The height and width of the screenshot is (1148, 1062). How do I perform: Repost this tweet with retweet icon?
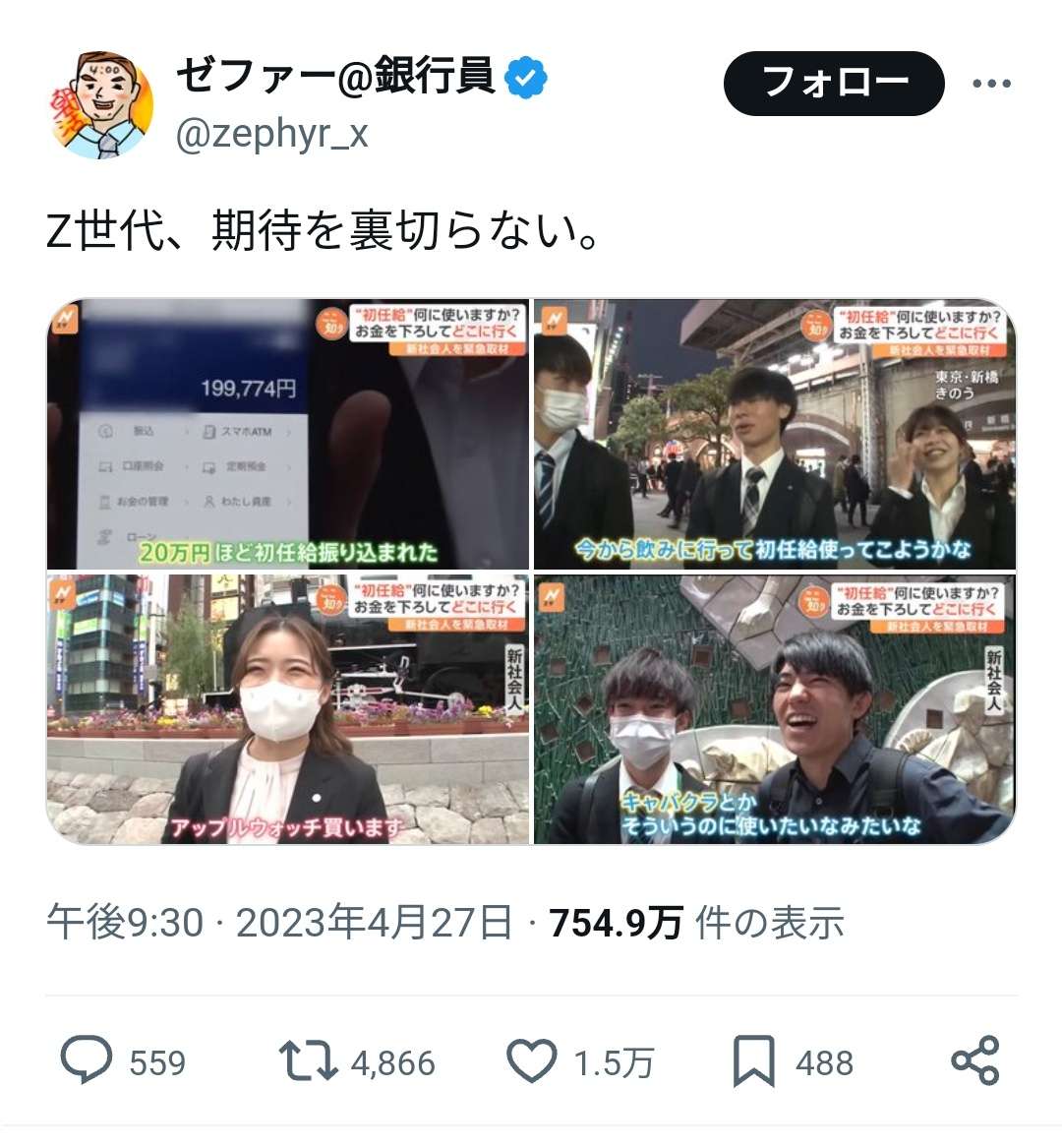pyautogui.click(x=308, y=1061)
